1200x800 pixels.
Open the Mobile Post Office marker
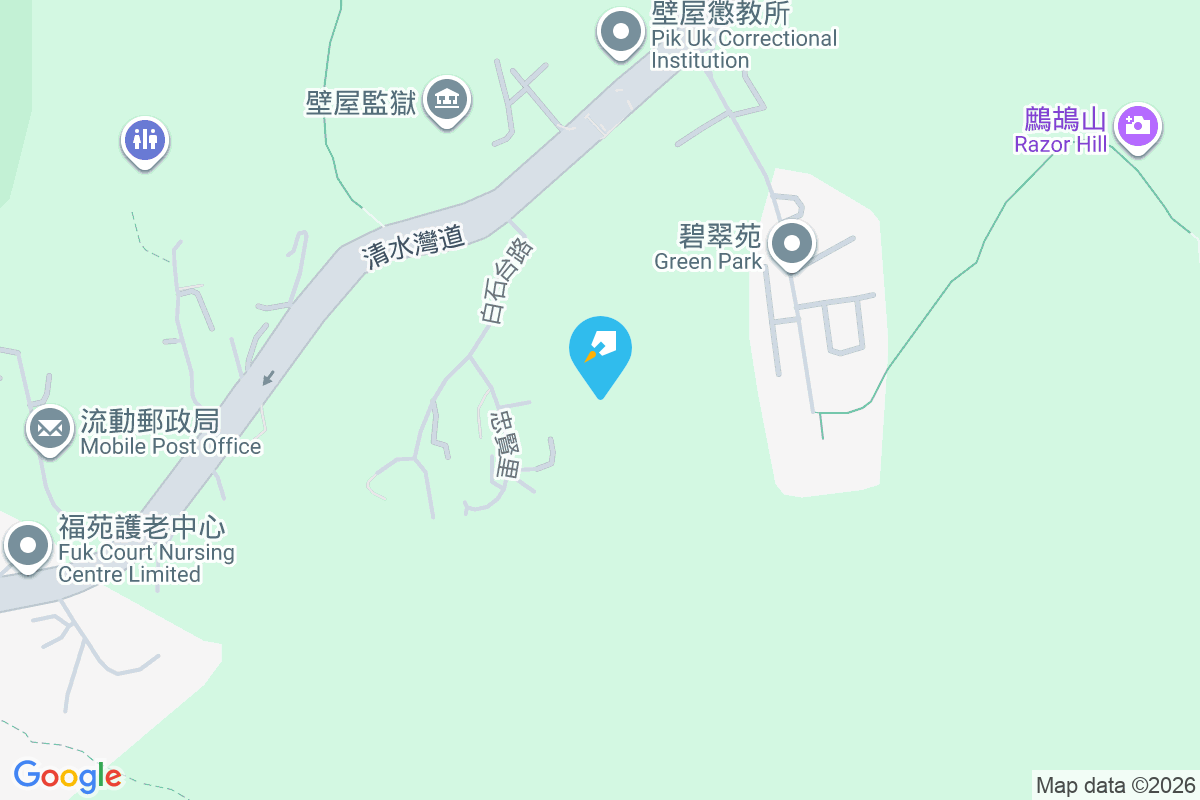48,430
